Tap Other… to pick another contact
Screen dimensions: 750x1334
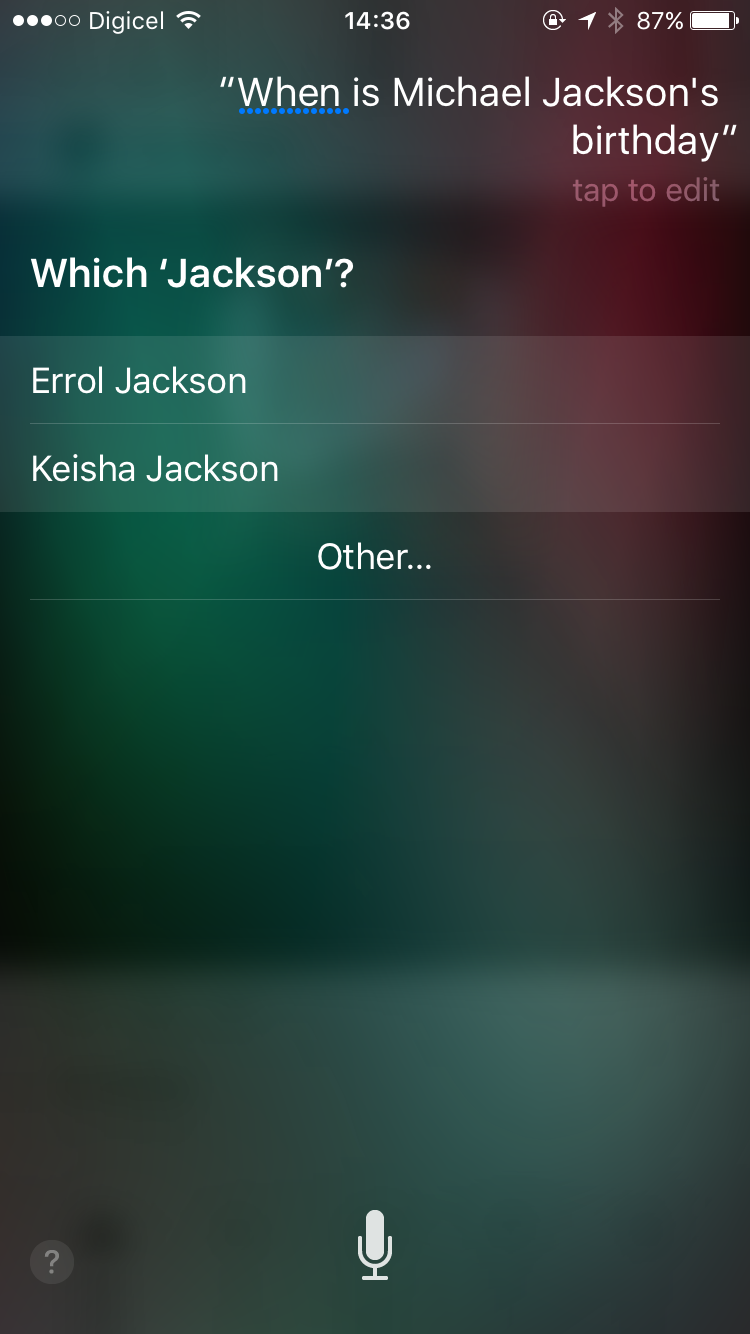point(375,556)
